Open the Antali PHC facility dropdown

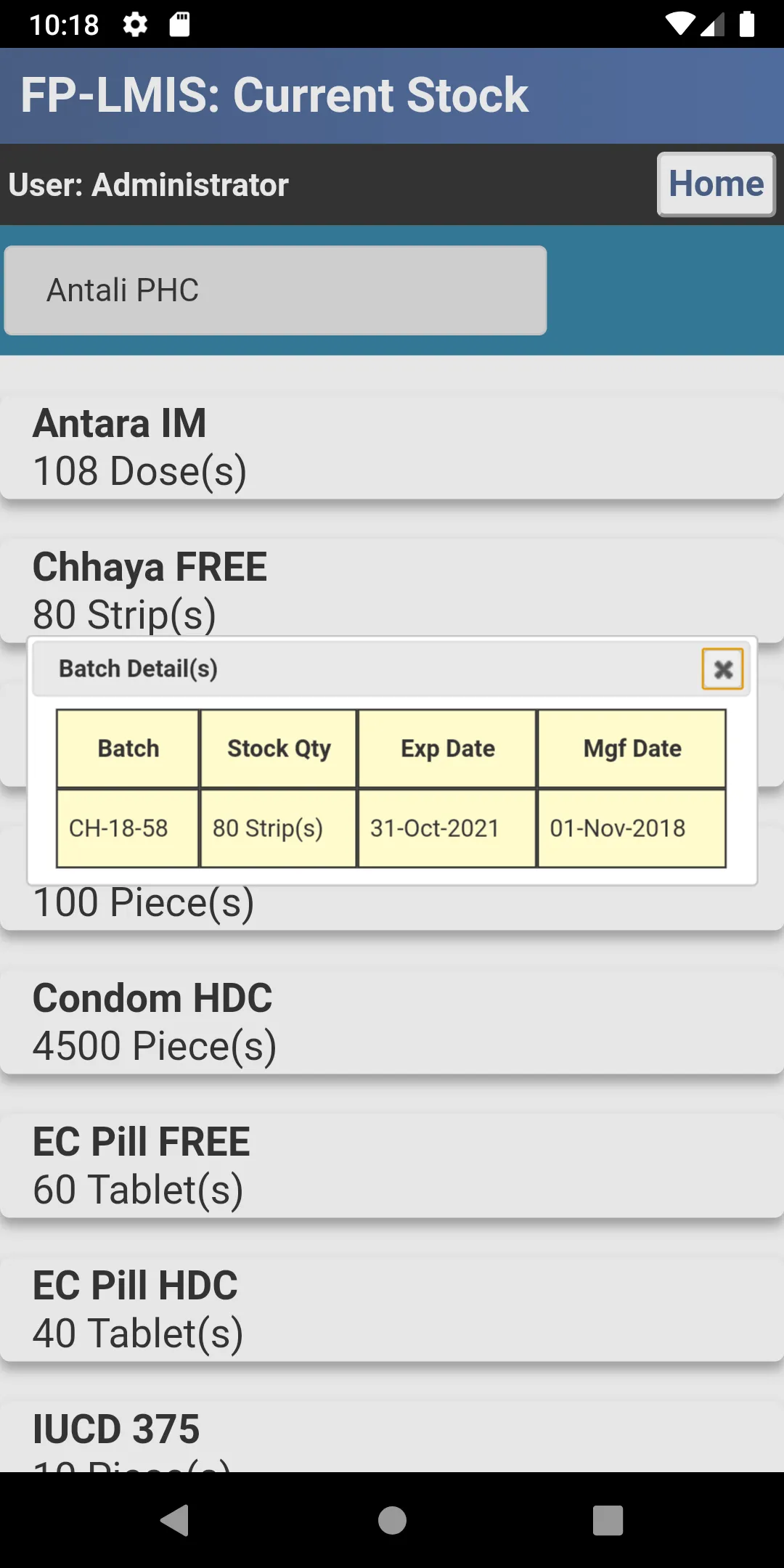[275, 290]
